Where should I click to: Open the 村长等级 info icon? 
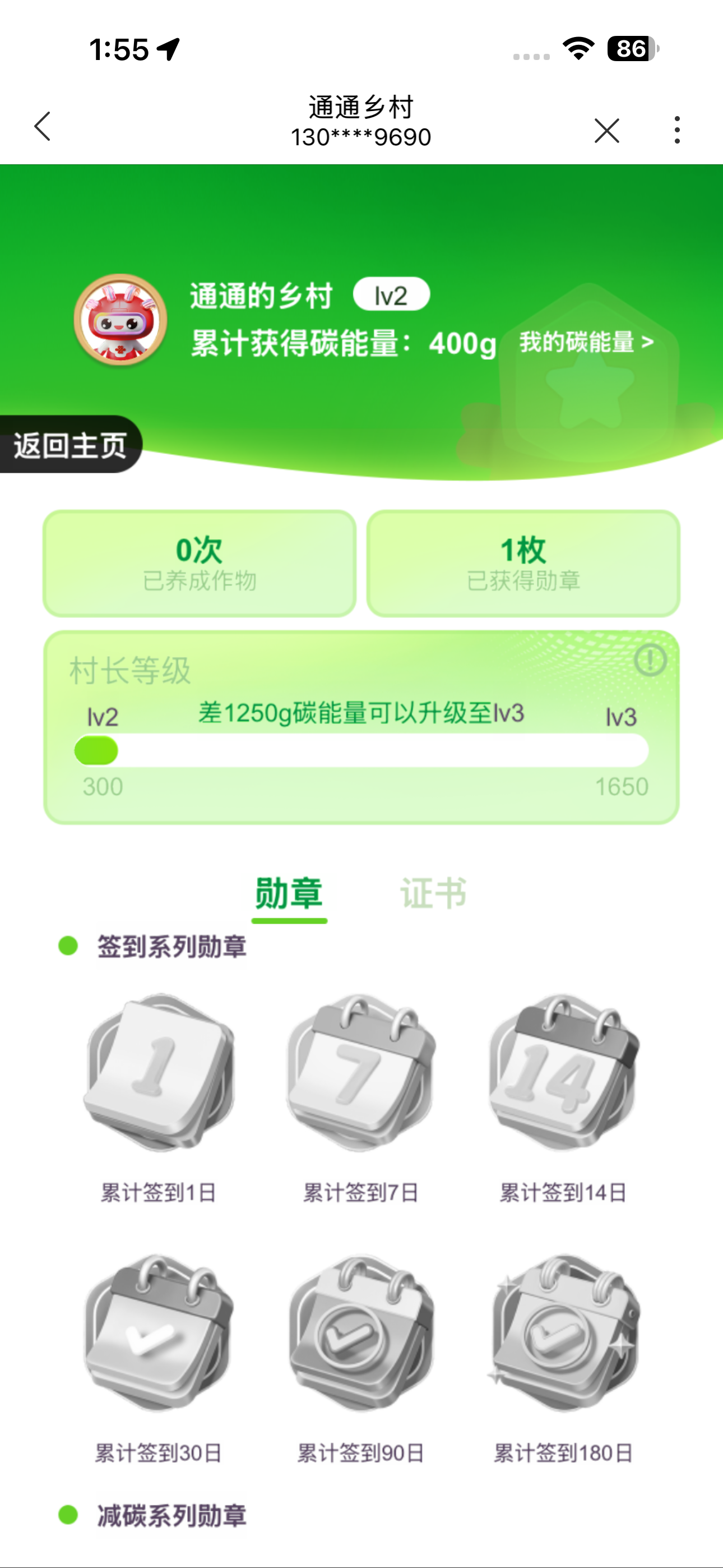point(650,660)
